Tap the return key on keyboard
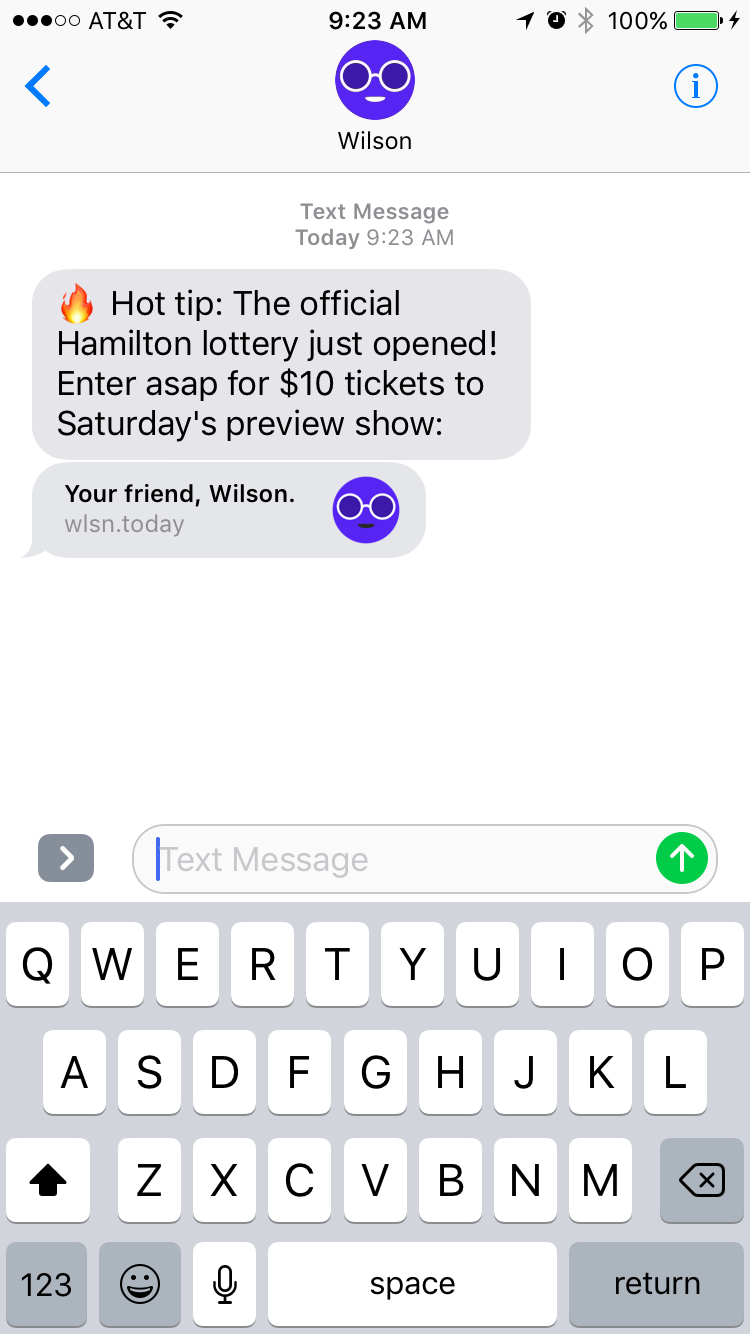 click(657, 1284)
